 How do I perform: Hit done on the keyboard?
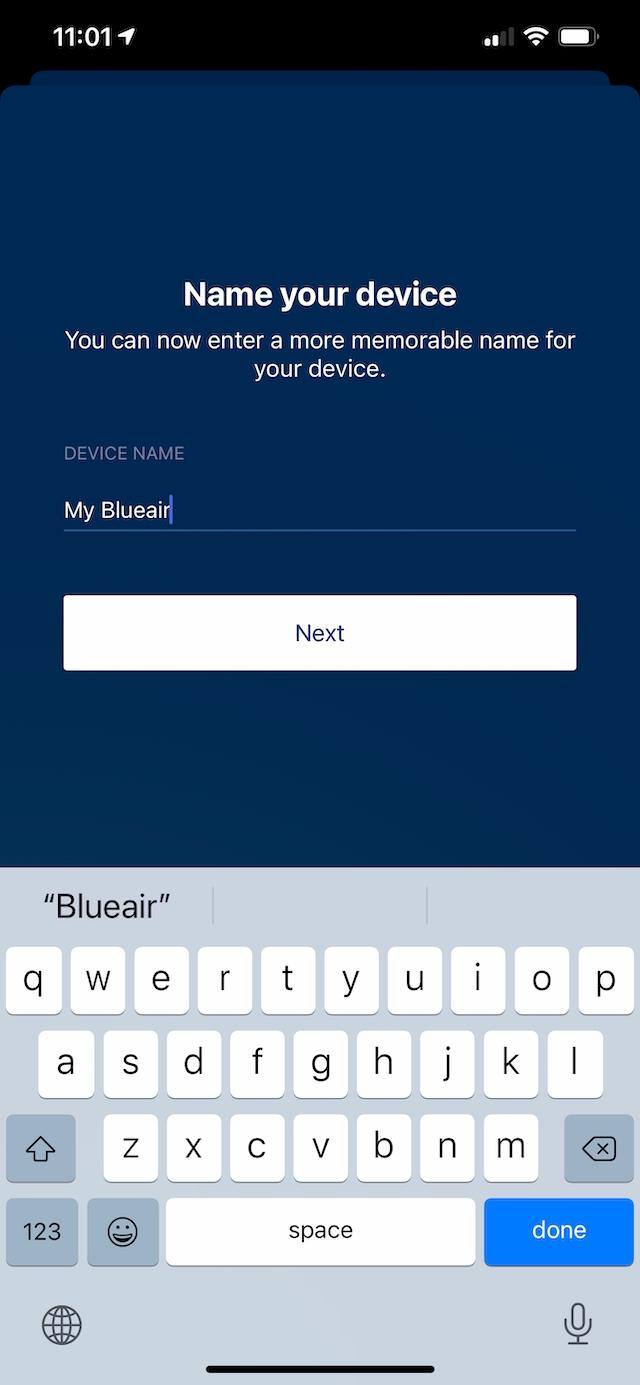click(x=558, y=1231)
